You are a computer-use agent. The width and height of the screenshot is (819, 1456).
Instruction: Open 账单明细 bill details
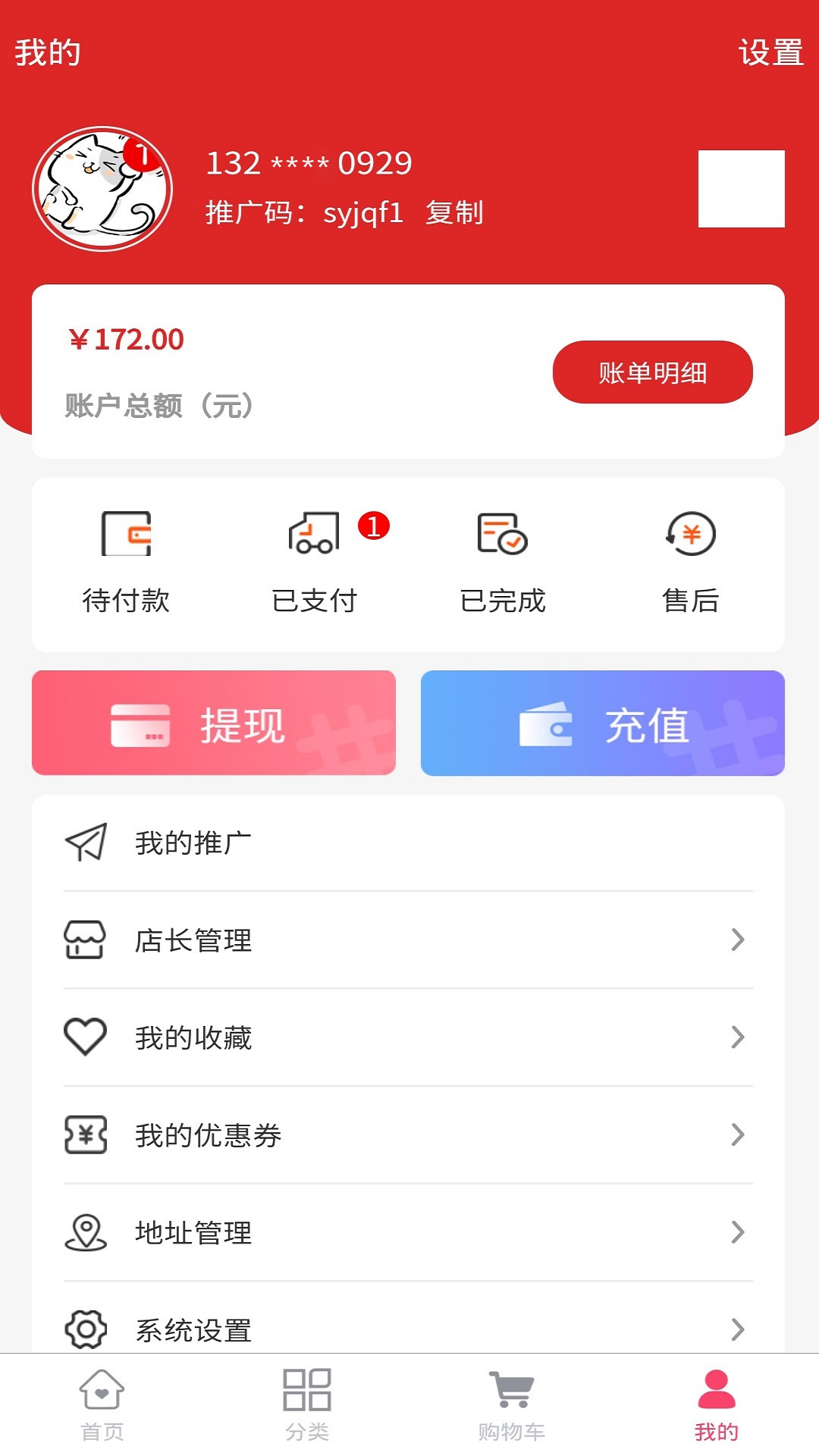point(652,372)
